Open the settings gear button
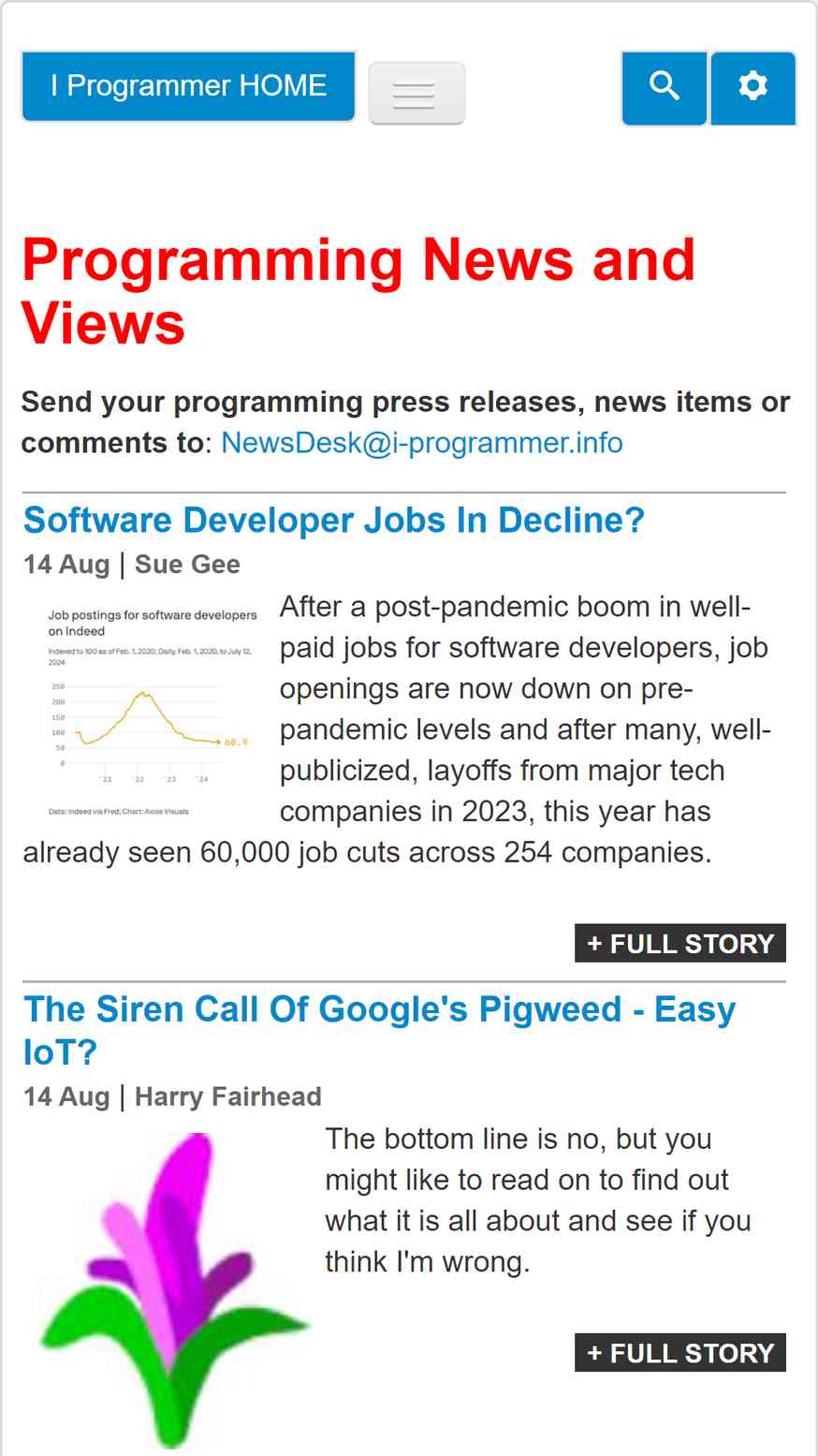The height and width of the screenshot is (1456, 818). pyautogui.click(x=753, y=88)
